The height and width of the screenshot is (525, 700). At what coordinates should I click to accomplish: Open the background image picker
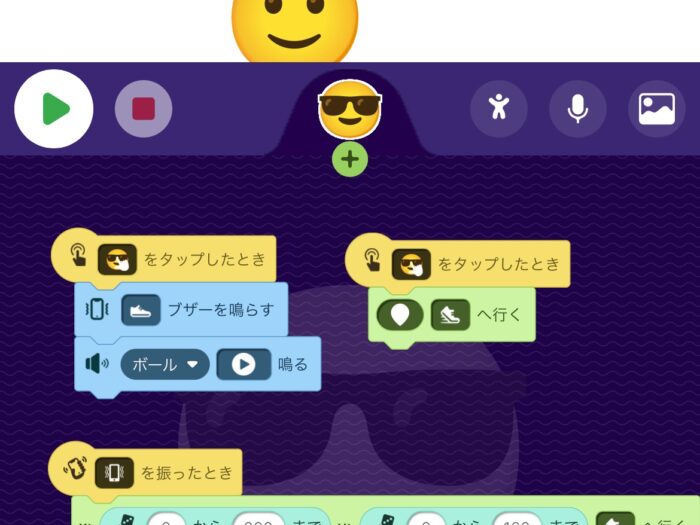(656, 109)
